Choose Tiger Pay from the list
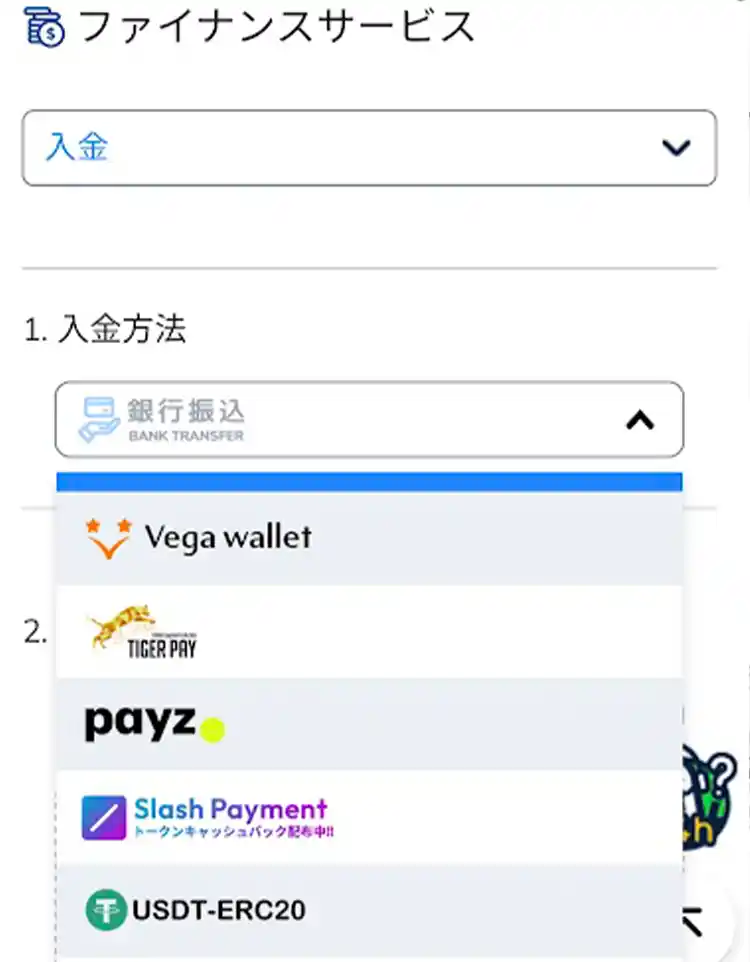Viewport: 750px width, 962px height. tap(369, 631)
